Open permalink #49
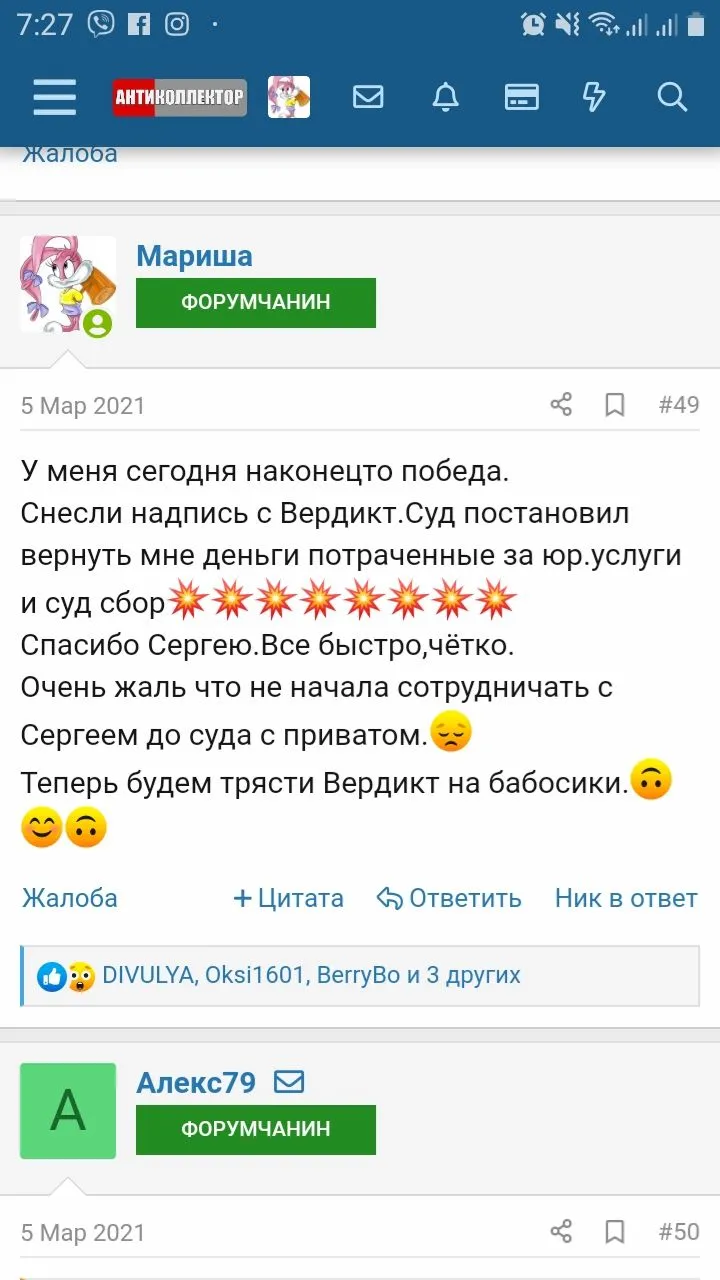720x1280 pixels. (679, 405)
